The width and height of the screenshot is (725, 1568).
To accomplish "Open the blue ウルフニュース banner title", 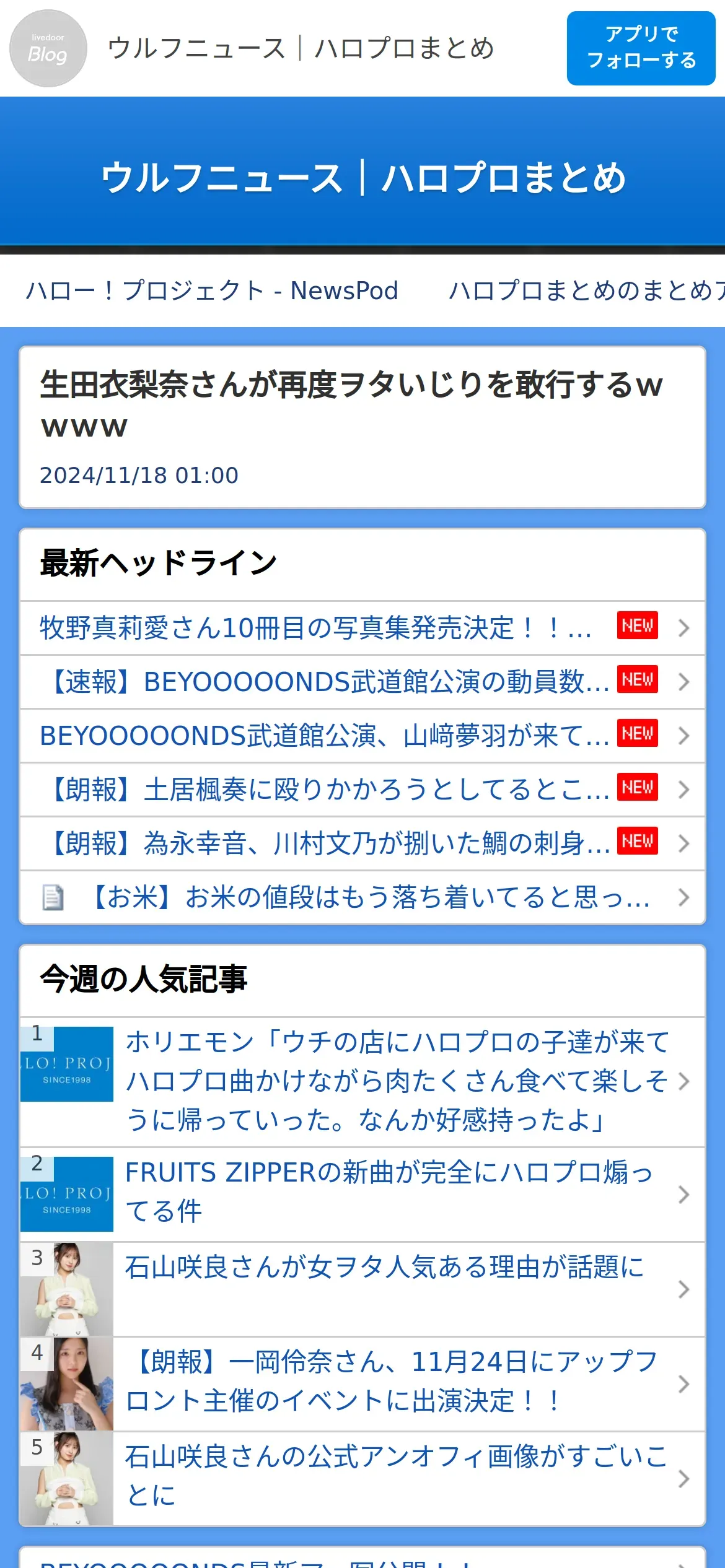I will tap(362, 178).
